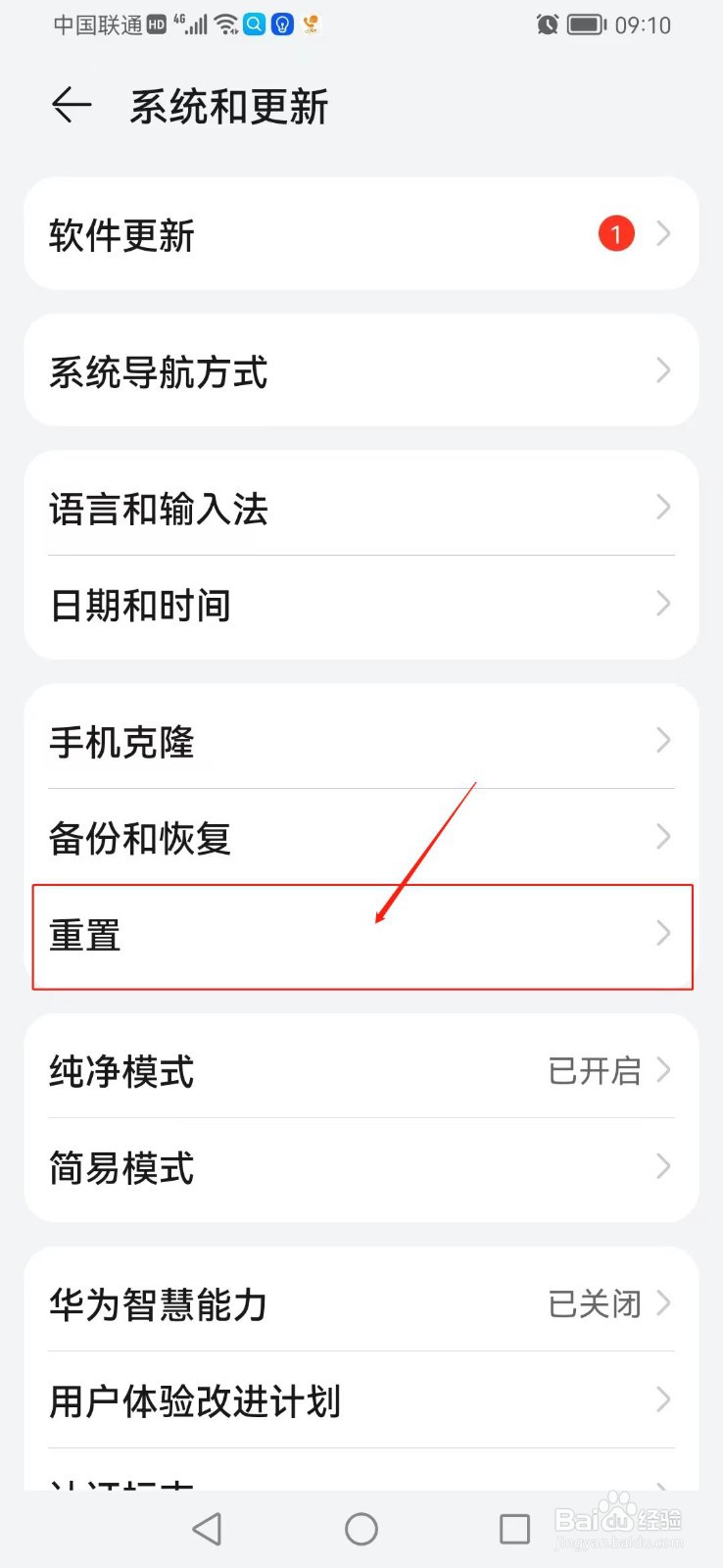The image size is (723, 1568).
Task: Tap the recents square in navigation bar
Action: (x=515, y=1528)
